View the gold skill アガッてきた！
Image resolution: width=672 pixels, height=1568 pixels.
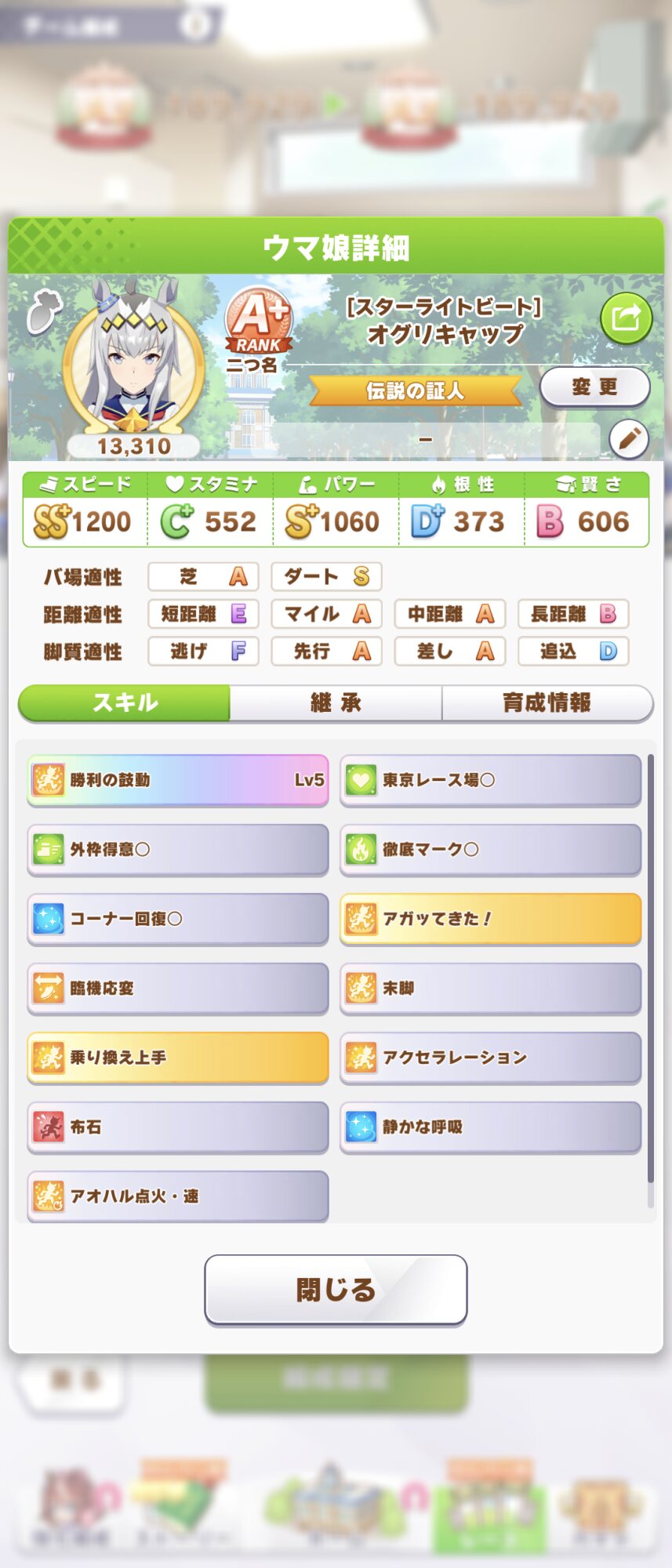490,918
